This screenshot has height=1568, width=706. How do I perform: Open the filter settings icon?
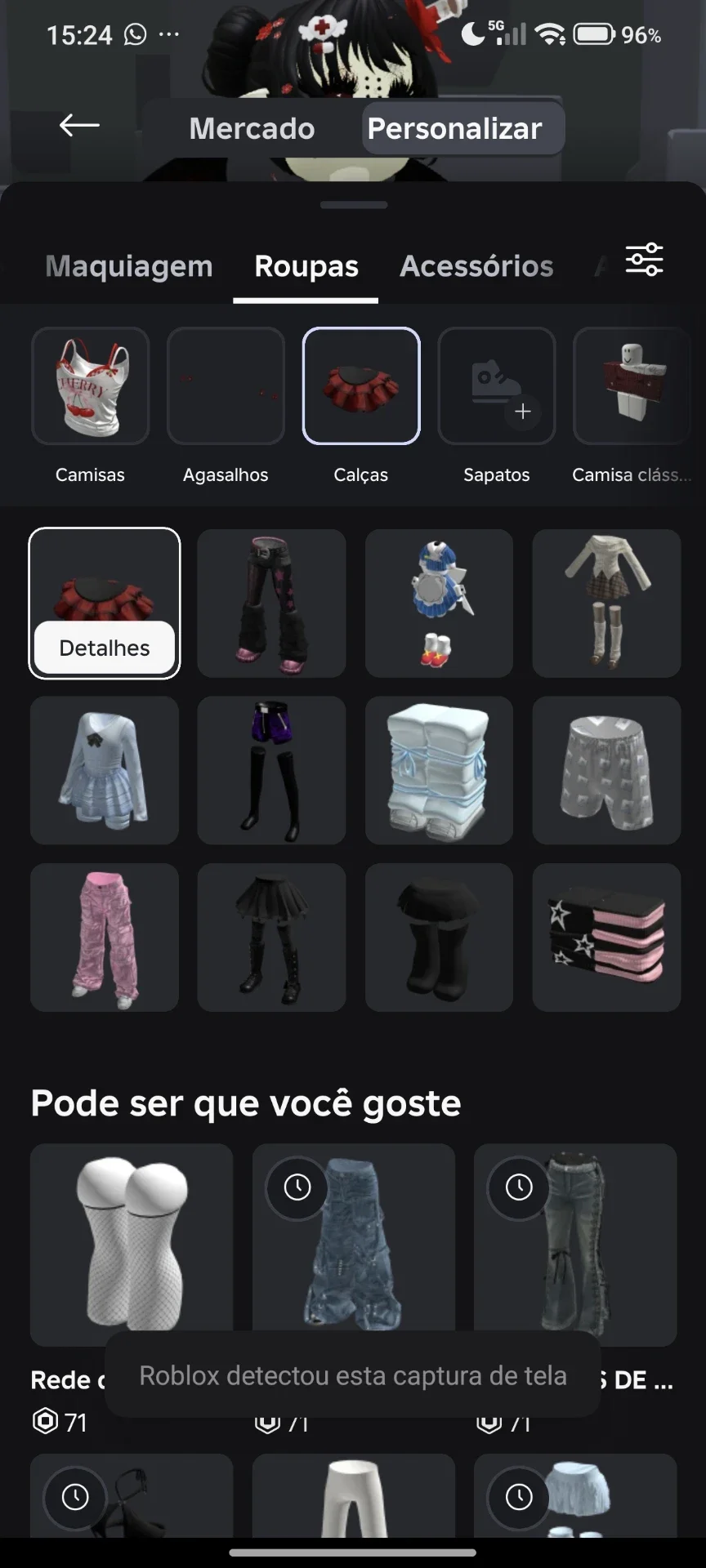(645, 260)
